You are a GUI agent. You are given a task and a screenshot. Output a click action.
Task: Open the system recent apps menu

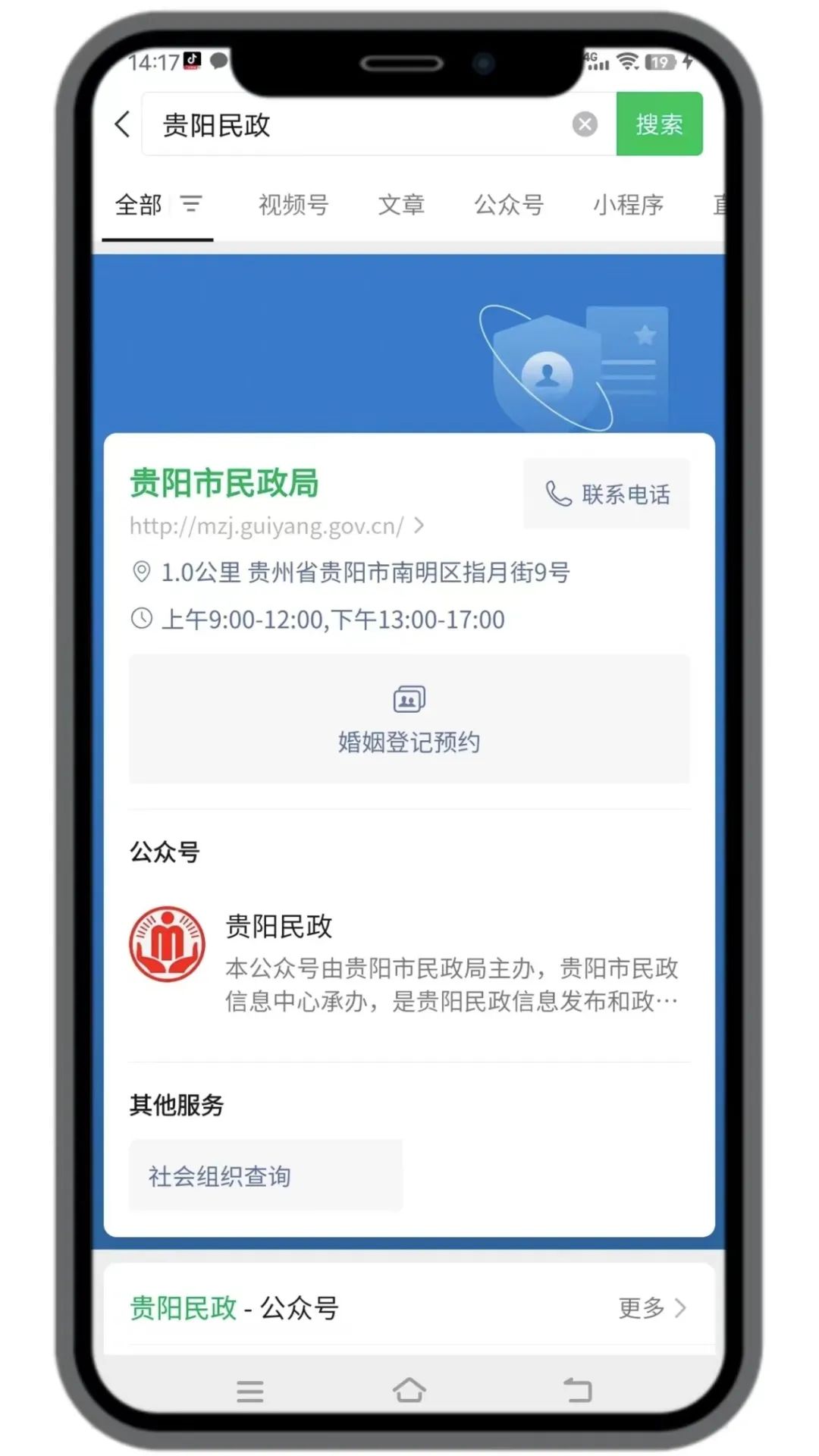tap(249, 1390)
